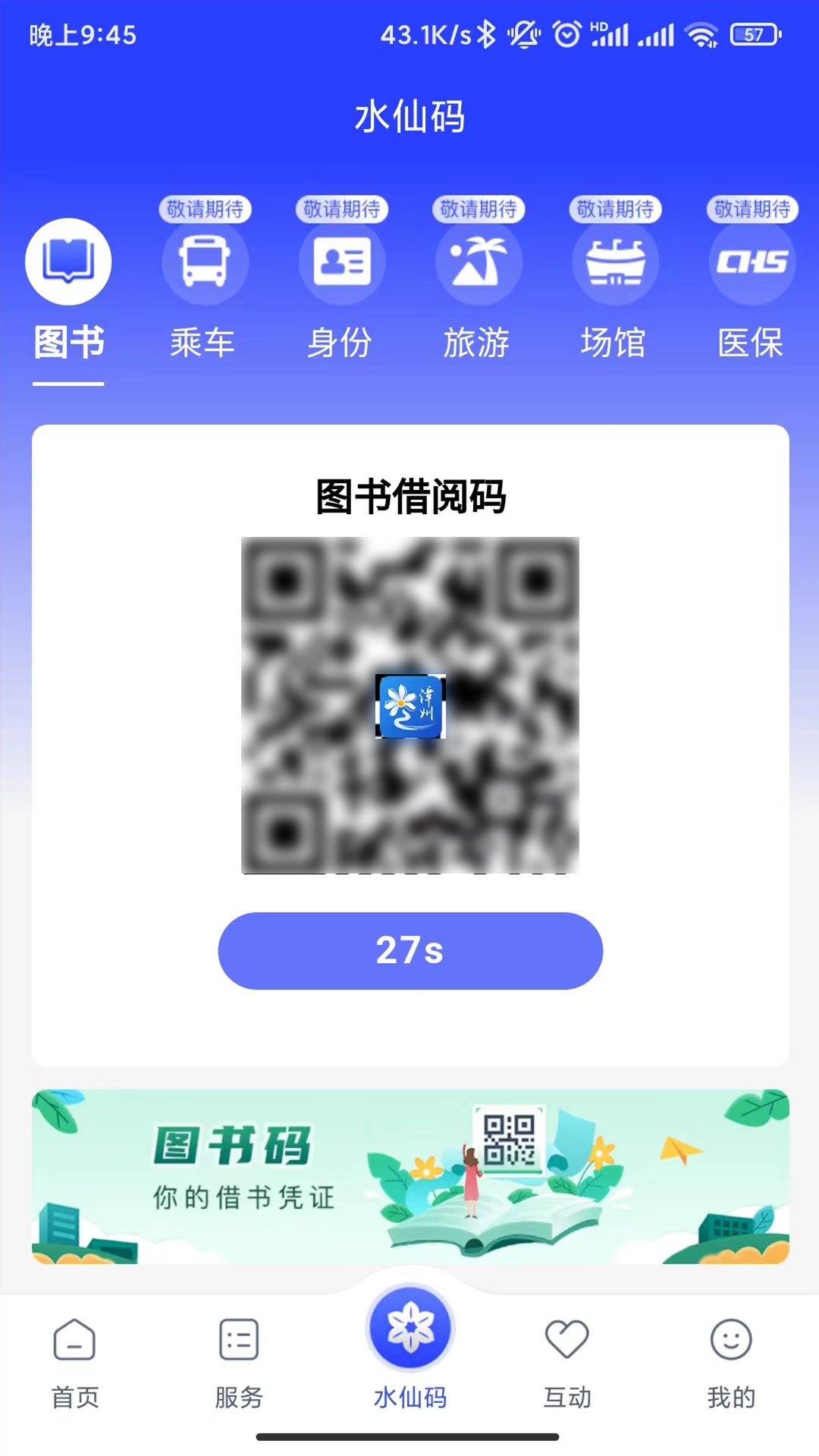
Task: Open the 图书码 借书凭证 banner
Action: [x=410, y=1176]
